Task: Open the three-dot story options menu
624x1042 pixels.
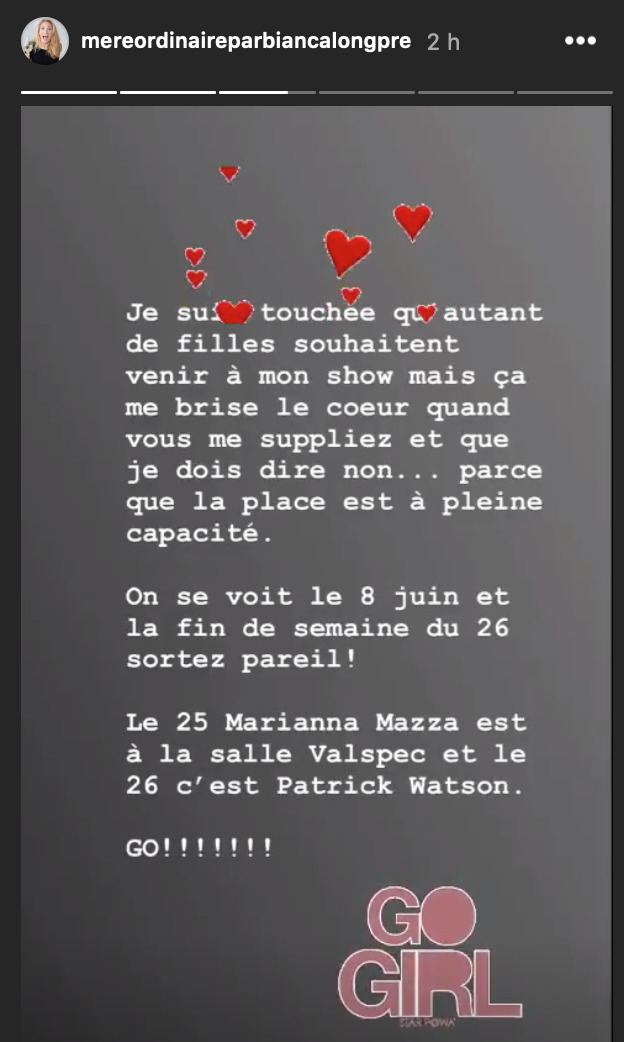Action: [x=578, y=41]
